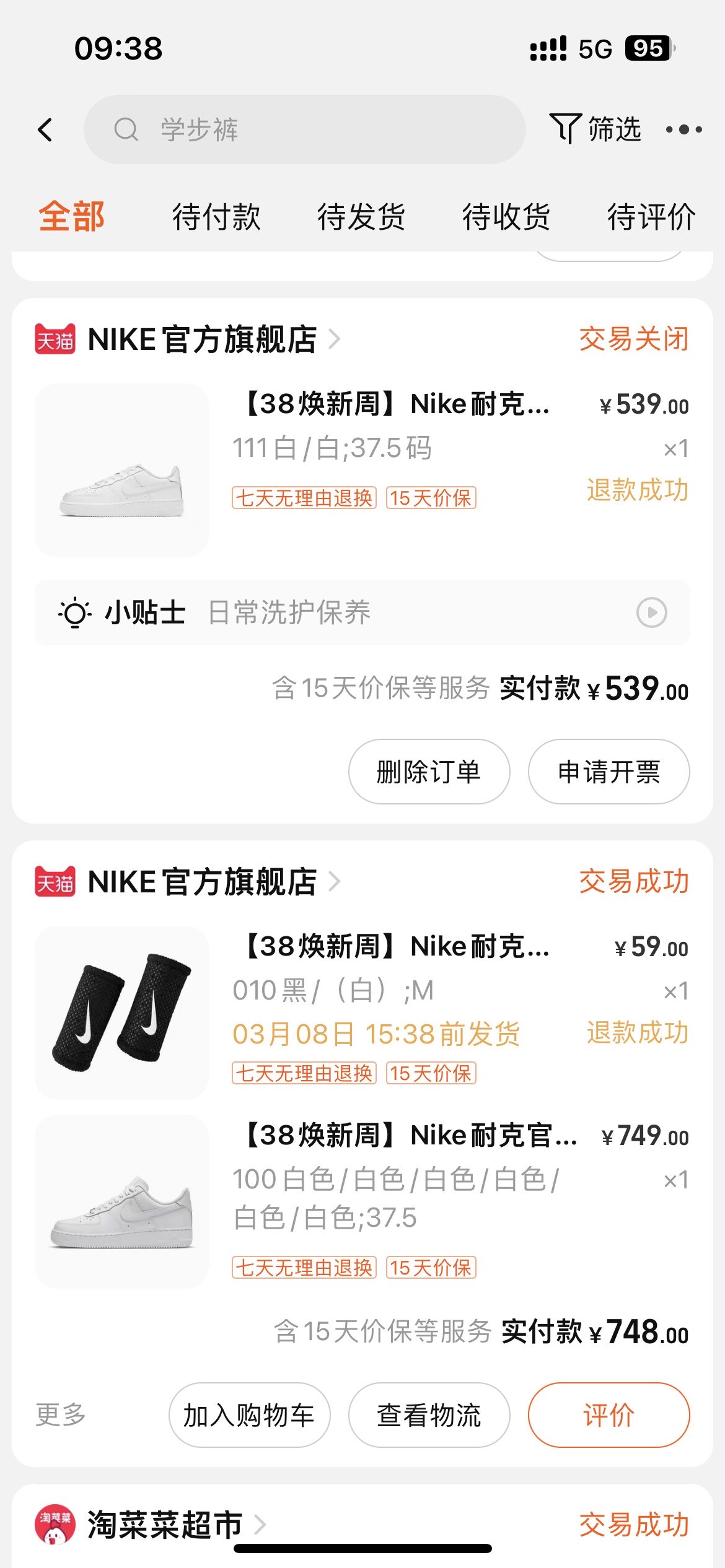Image resolution: width=725 pixels, height=1568 pixels.
Task: Switch to the 待发货 tab
Action: point(361,217)
